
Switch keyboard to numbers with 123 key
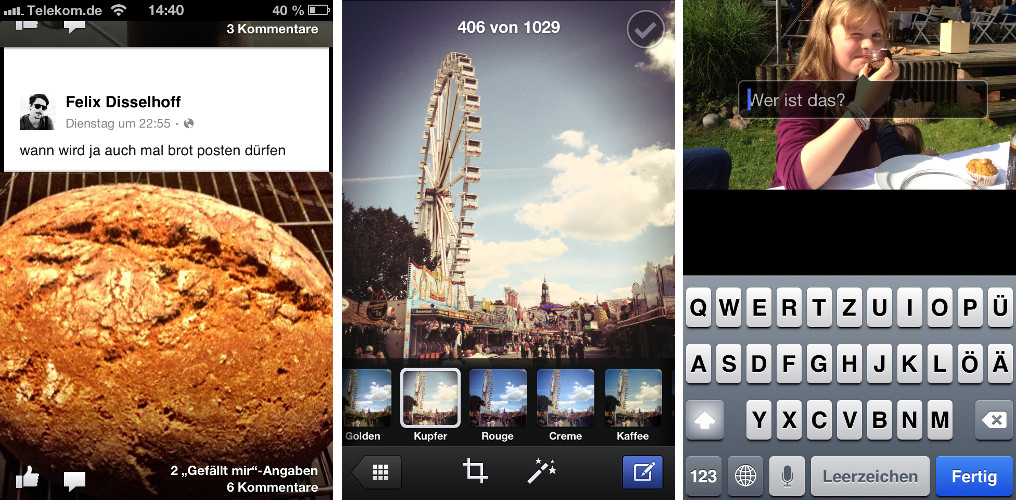pyautogui.click(x=704, y=476)
